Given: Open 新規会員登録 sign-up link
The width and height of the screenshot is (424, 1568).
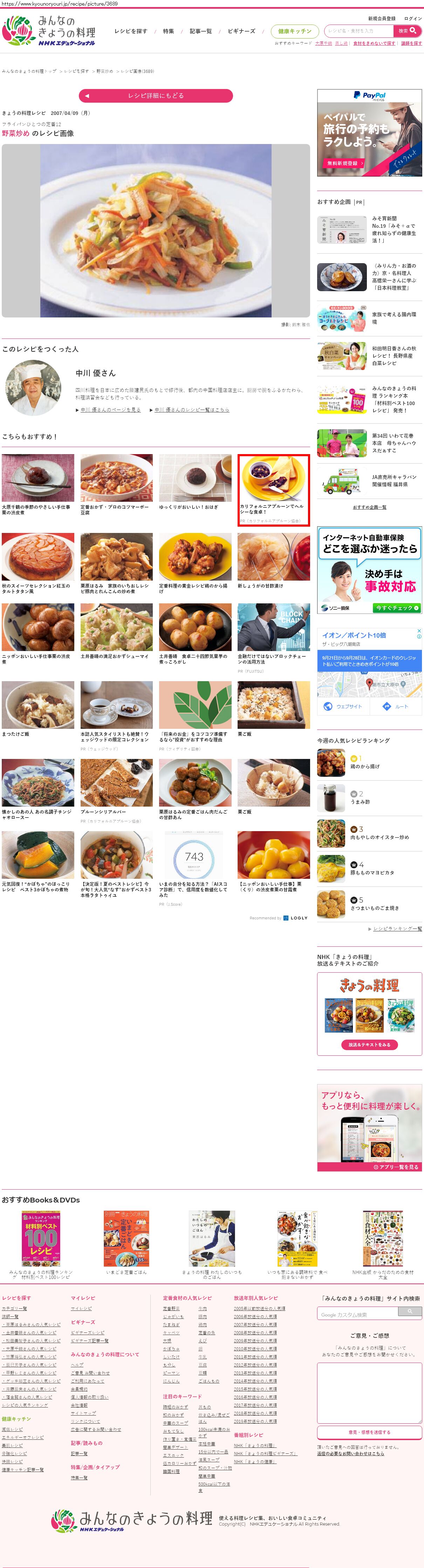Looking at the screenshot, I should click(x=381, y=18).
